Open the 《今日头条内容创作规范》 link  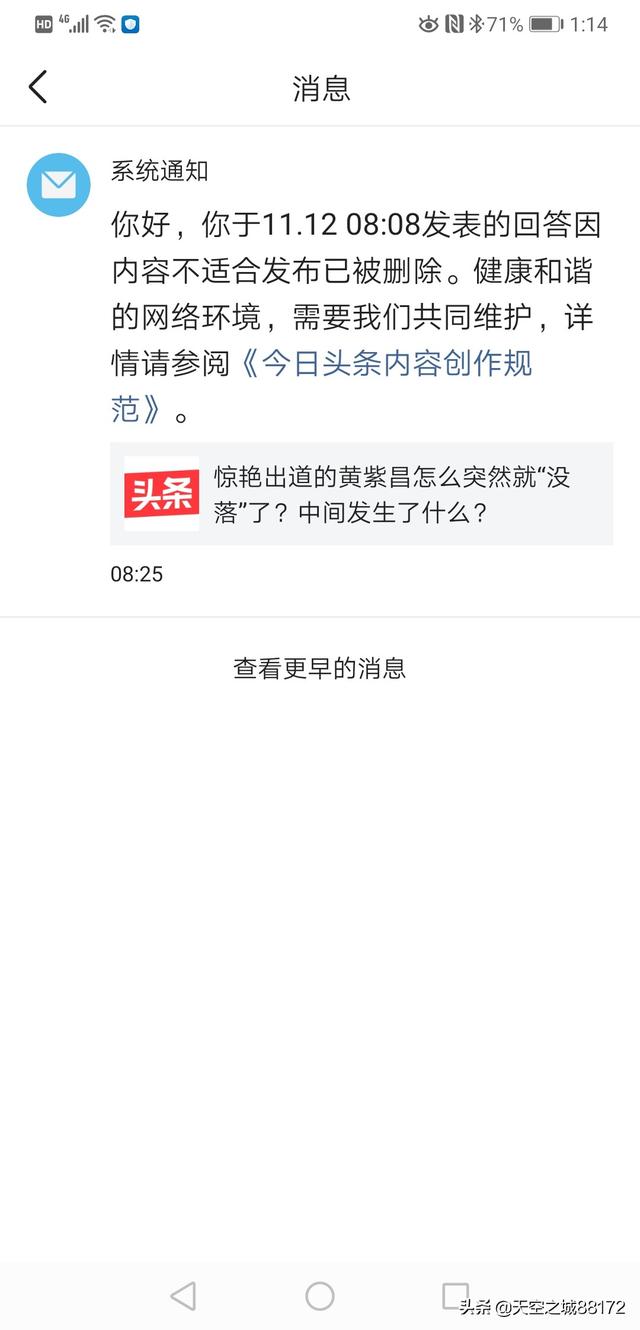388,364
